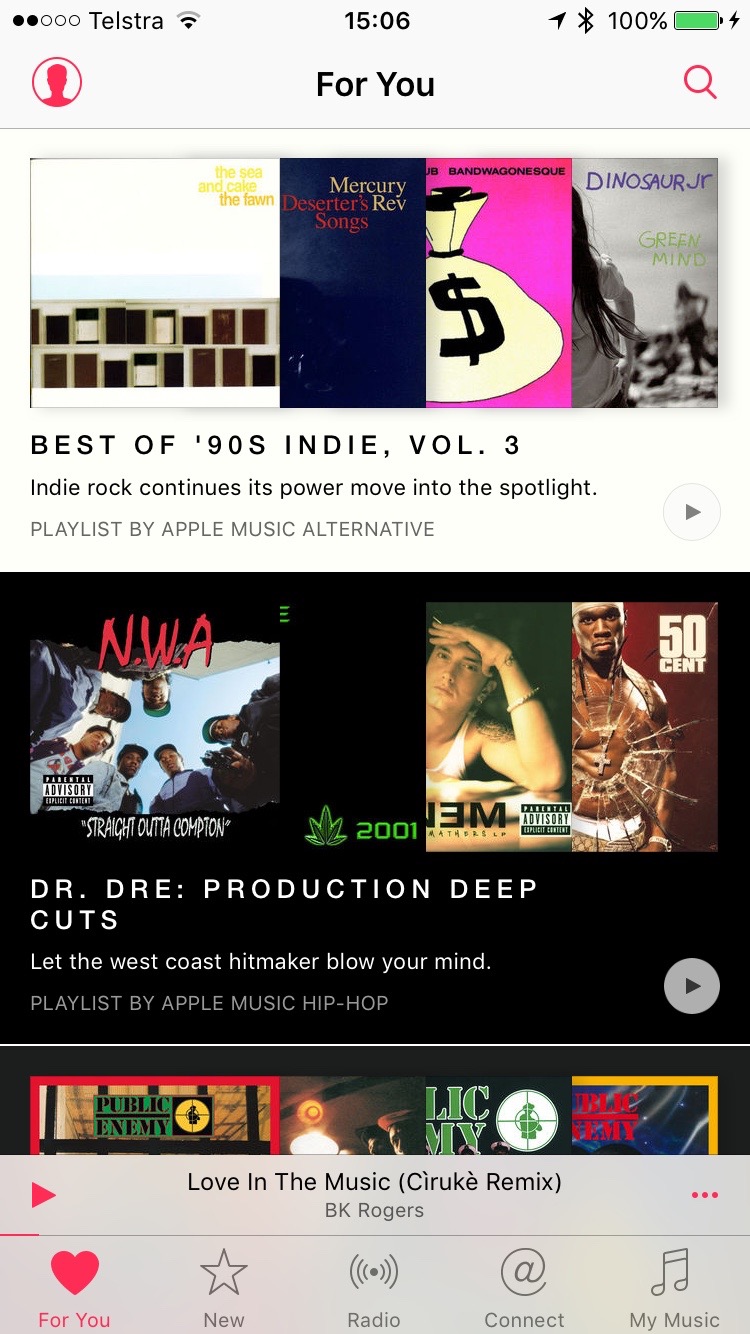Go to the Connect tab
Image resolution: width=750 pixels, height=1334 pixels.
click(x=524, y=1288)
